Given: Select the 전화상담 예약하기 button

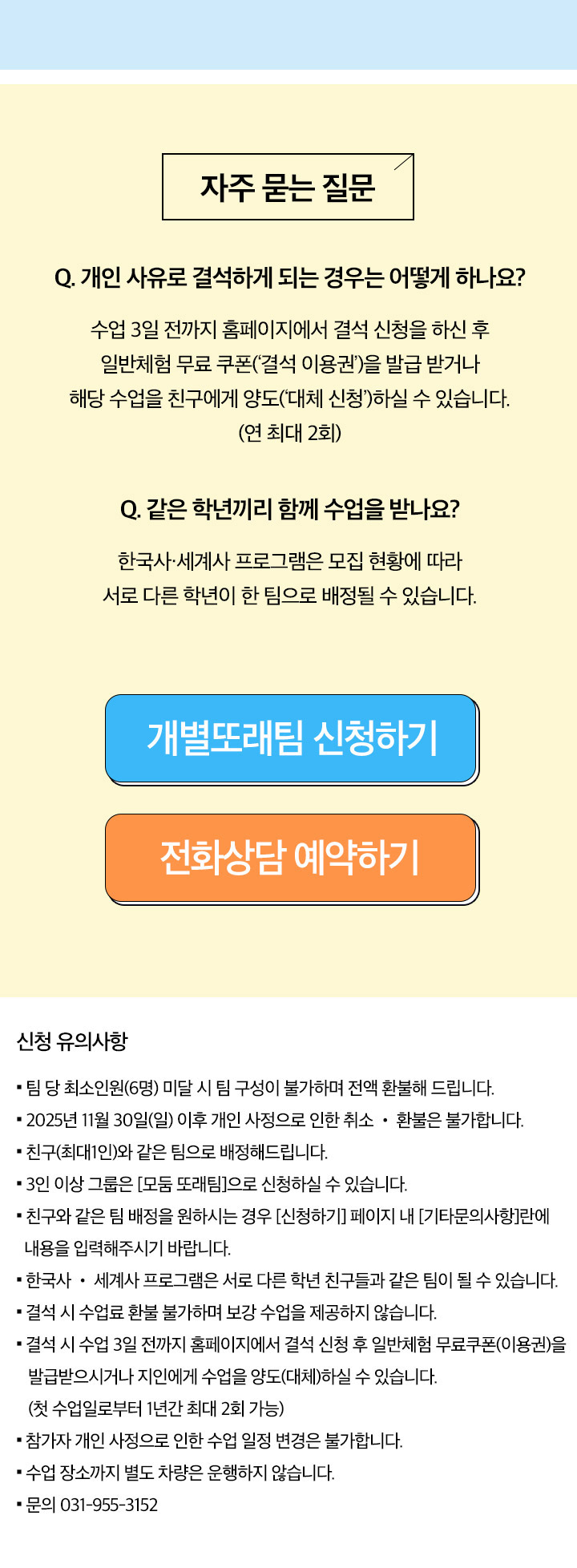Looking at the screenshot, I should click(291, 858).
